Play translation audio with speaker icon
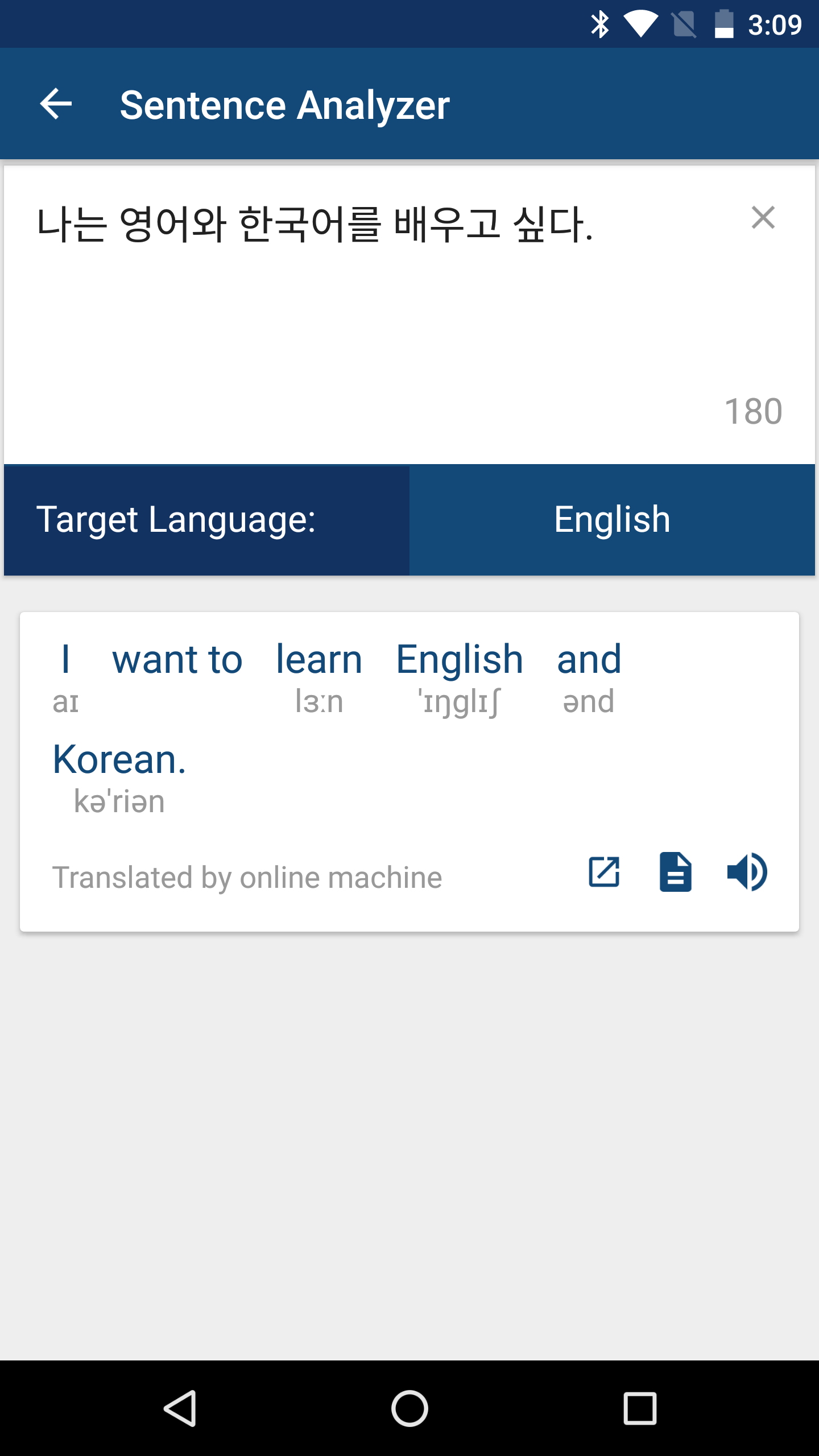This screenshot has width=819, height=1456. 747,872
